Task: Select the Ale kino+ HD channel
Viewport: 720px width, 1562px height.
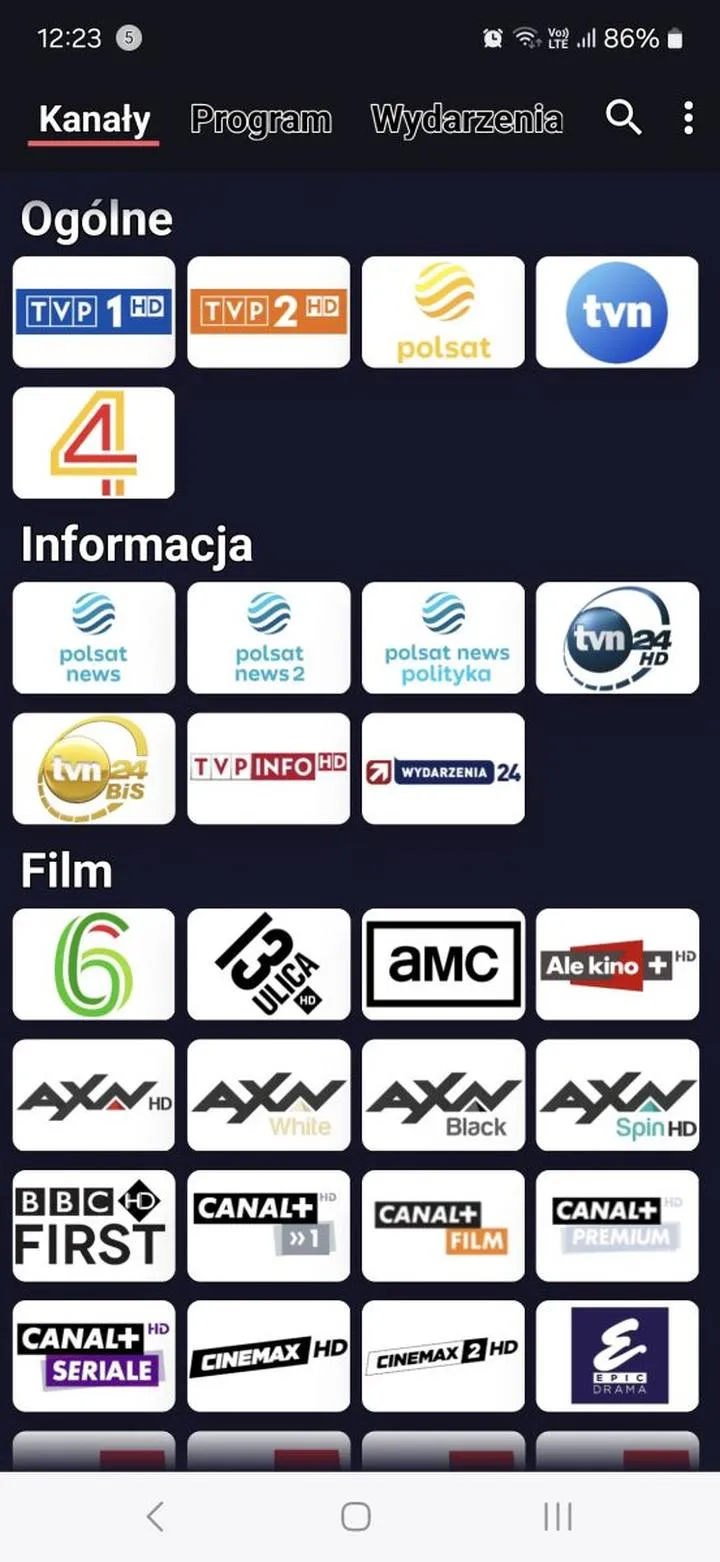Action: [x=617, y=964]
